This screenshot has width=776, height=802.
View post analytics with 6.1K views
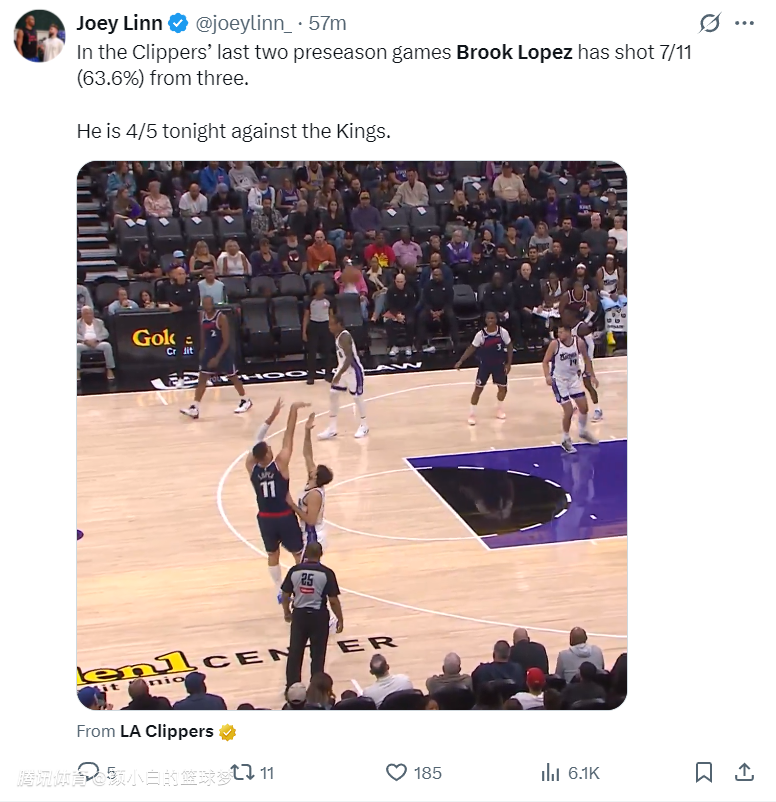551,772
